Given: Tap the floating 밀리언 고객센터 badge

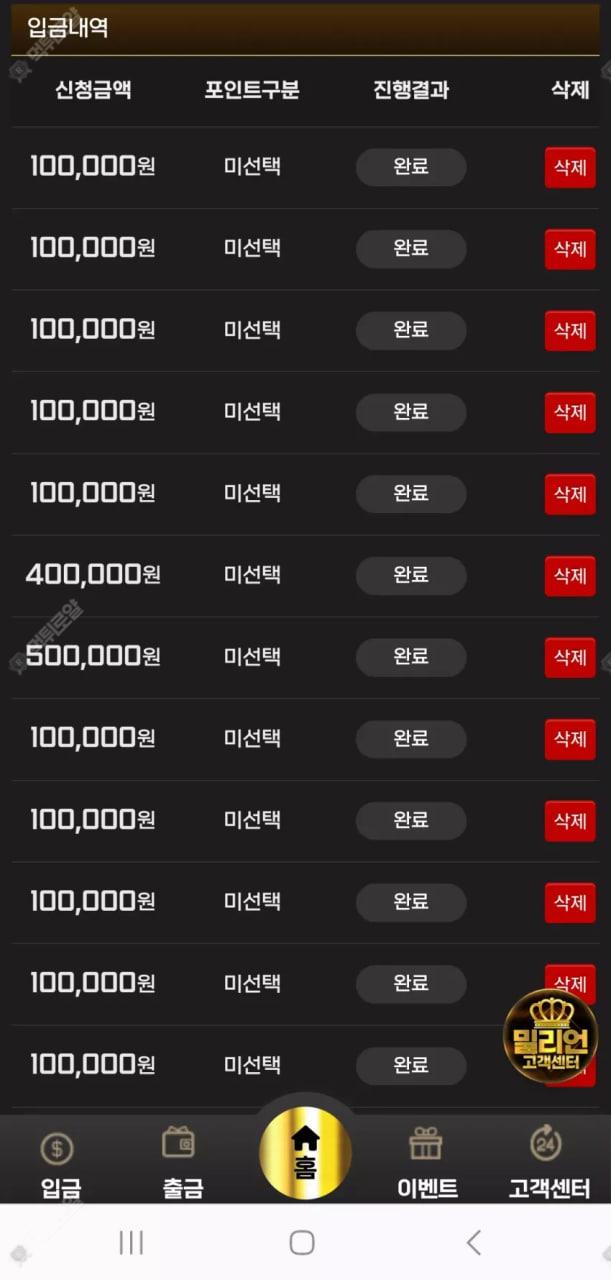Looking at the screenshot, I should (x=550, y=1036).
